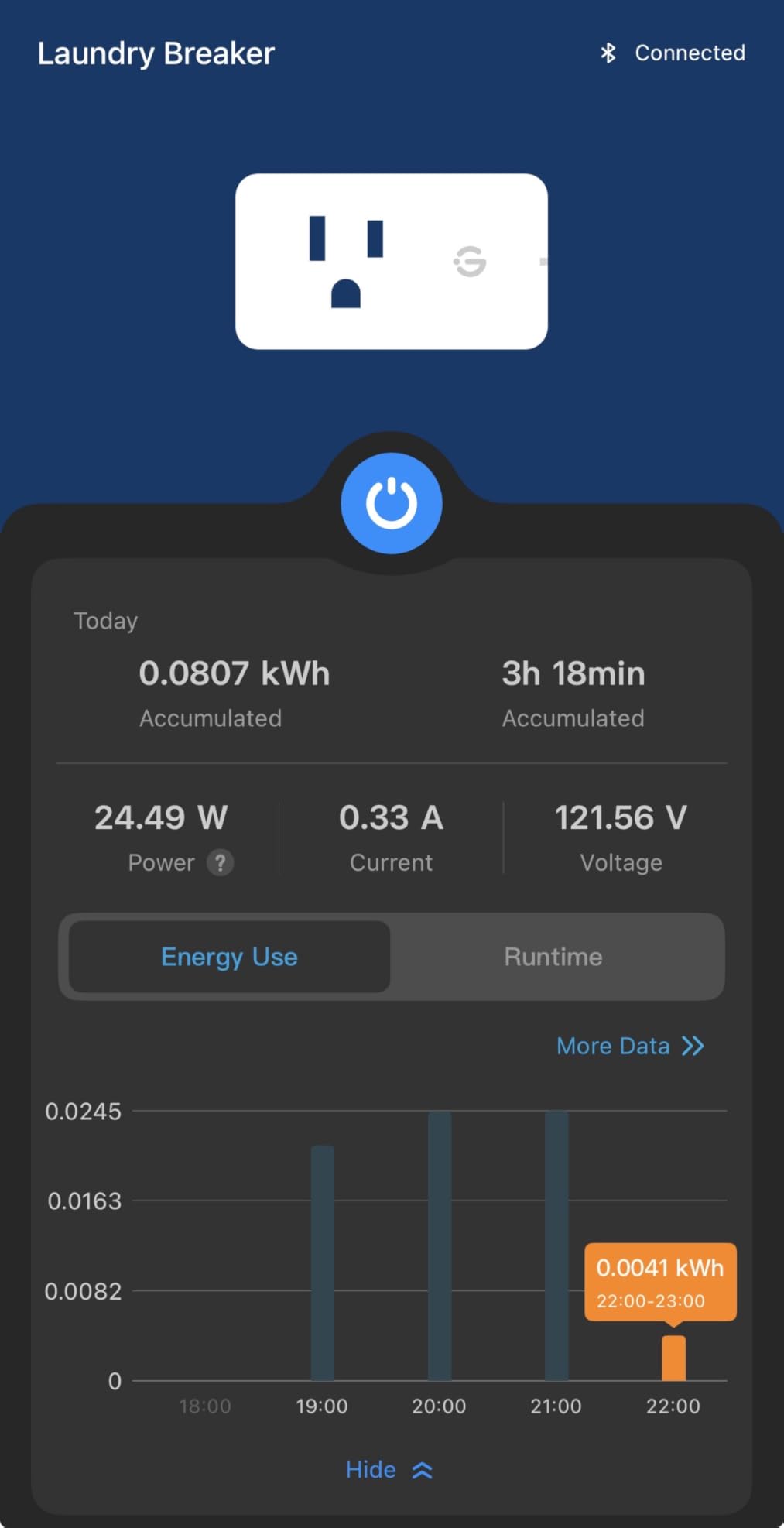Select the 21:00 energy bar
The image size is (784, 1528).
[556, 1246]
